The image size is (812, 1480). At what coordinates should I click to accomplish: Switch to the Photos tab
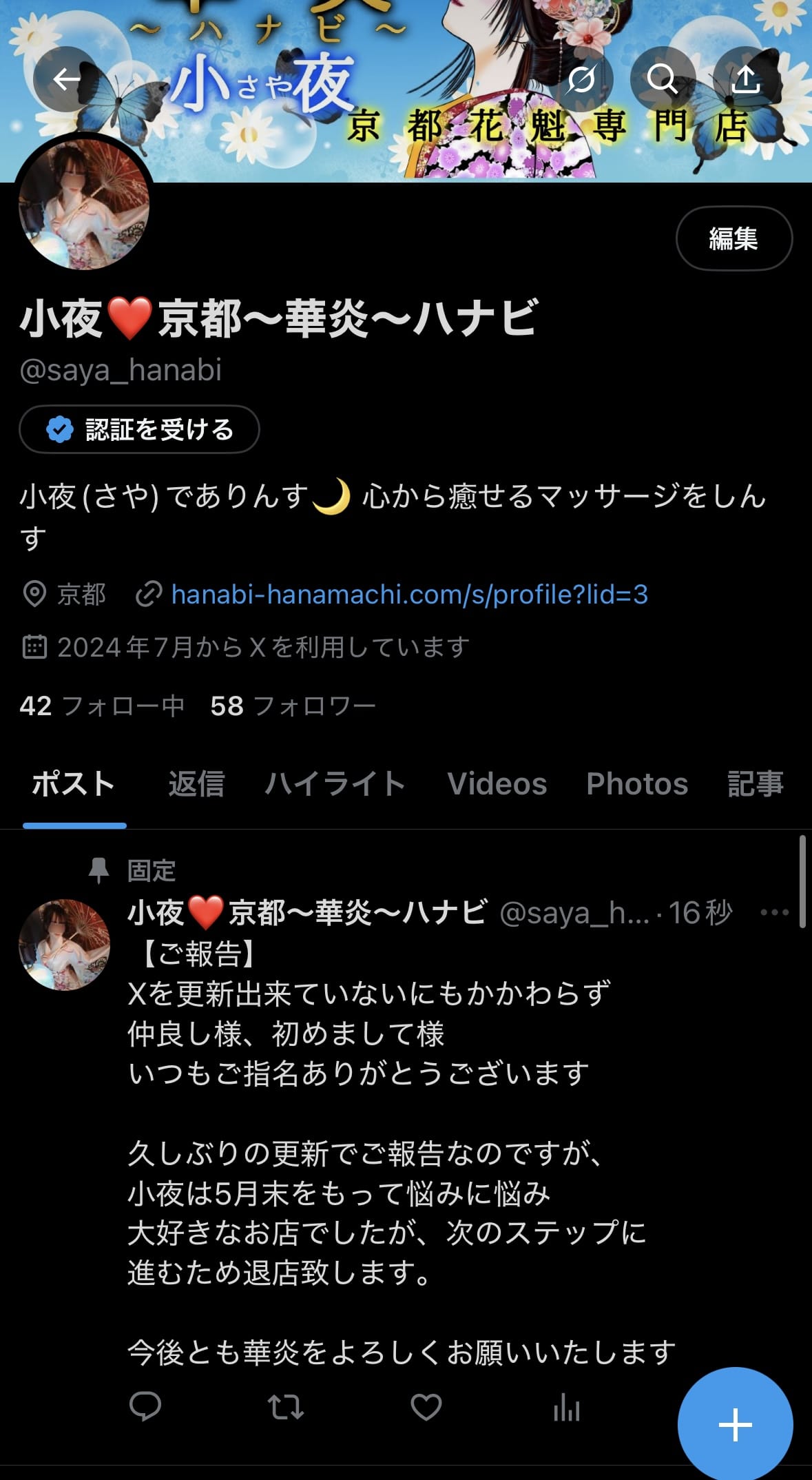click(637, 784)
